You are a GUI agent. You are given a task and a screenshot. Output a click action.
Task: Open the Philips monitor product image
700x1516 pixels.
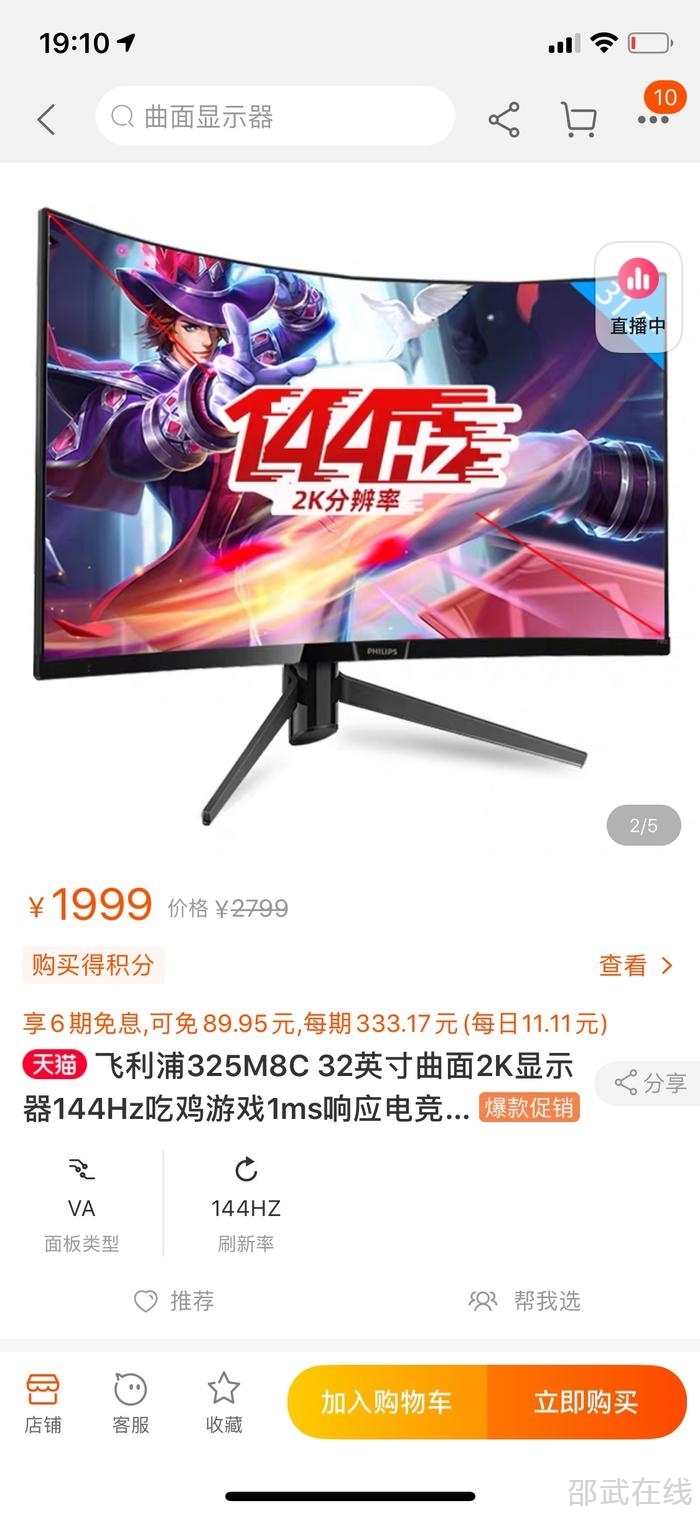350,500
